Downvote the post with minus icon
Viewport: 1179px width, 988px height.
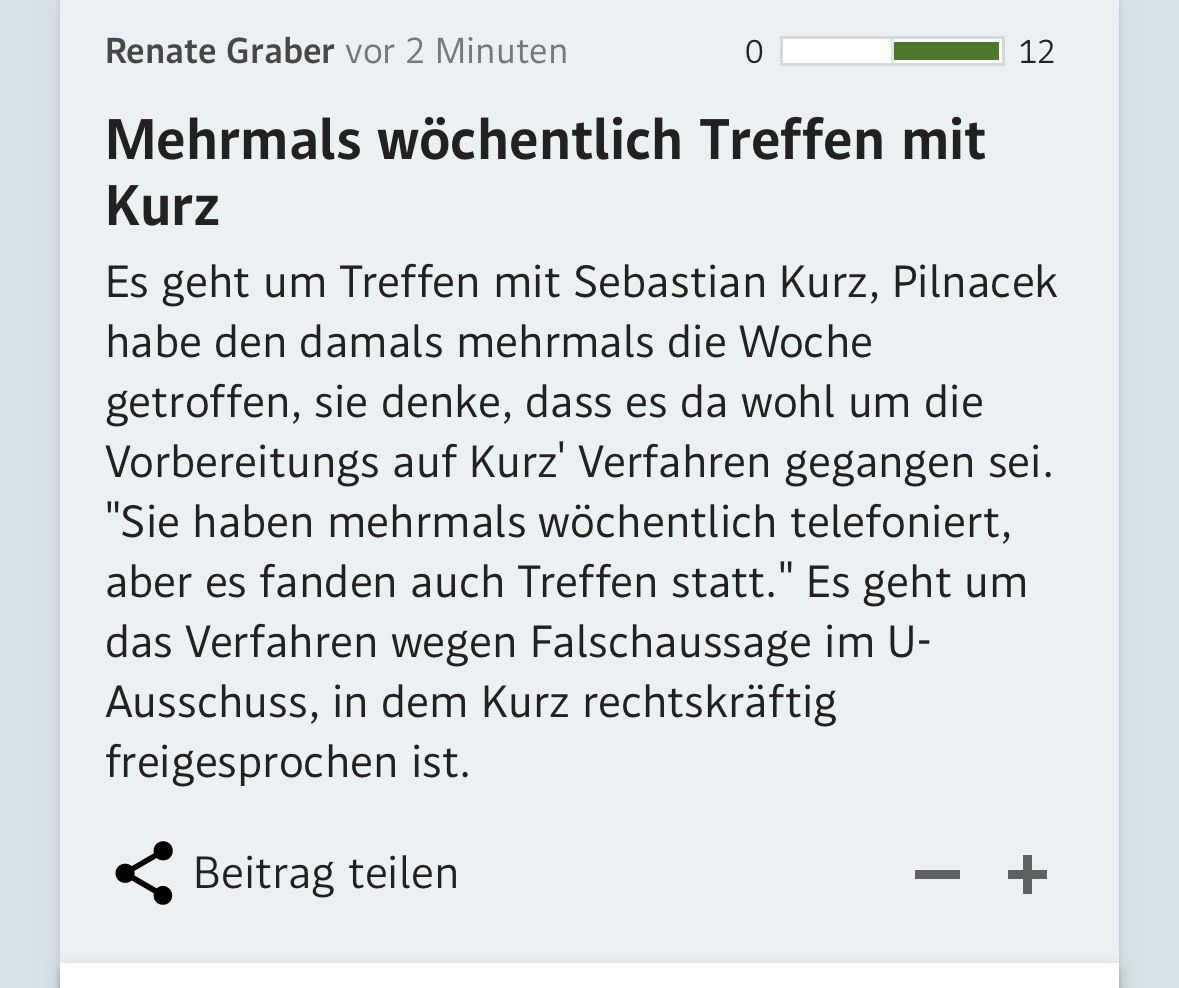pyautogui.click(x=937, y=876)
